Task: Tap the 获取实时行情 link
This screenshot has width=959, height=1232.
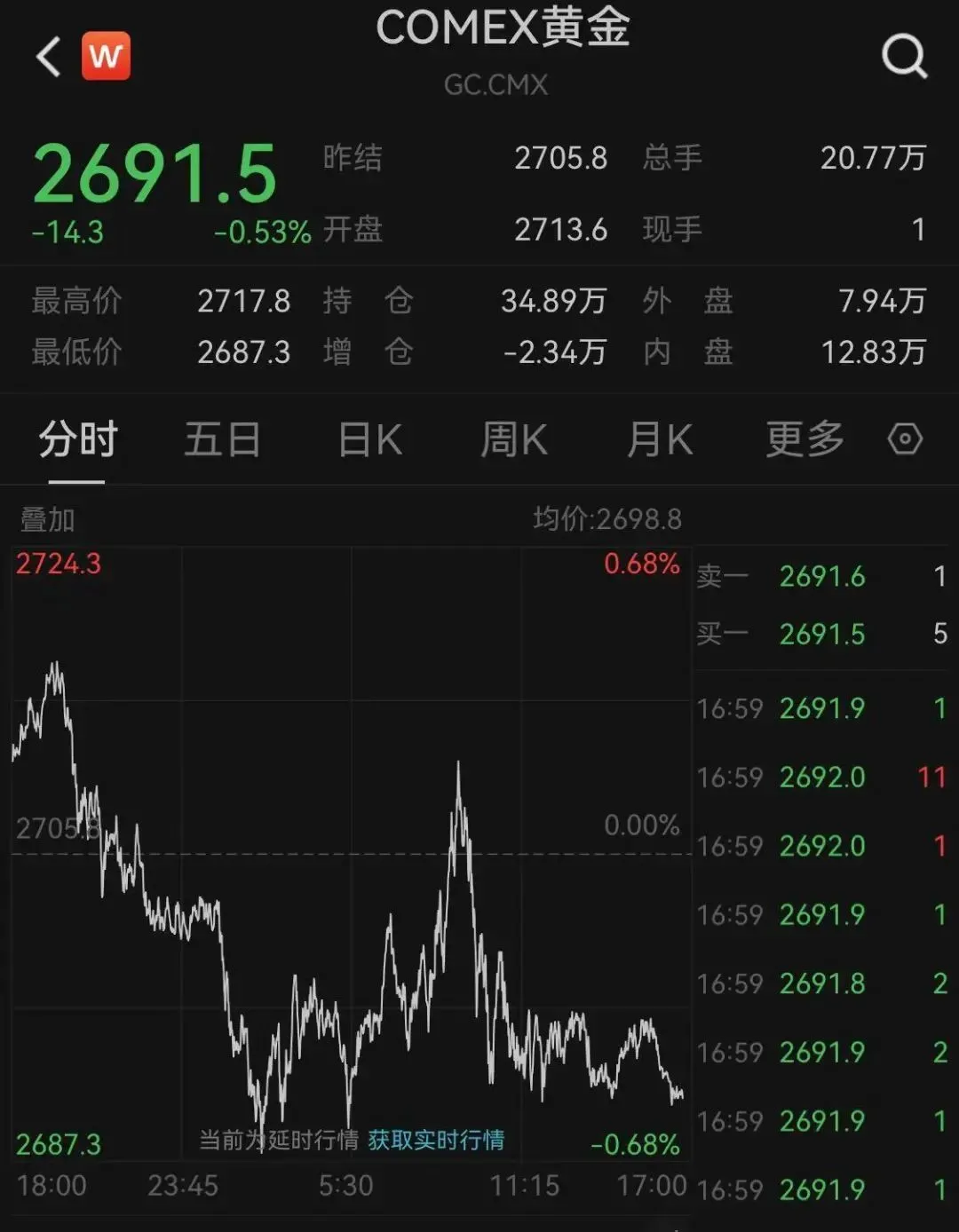Action: click(x=436, y=1140)
